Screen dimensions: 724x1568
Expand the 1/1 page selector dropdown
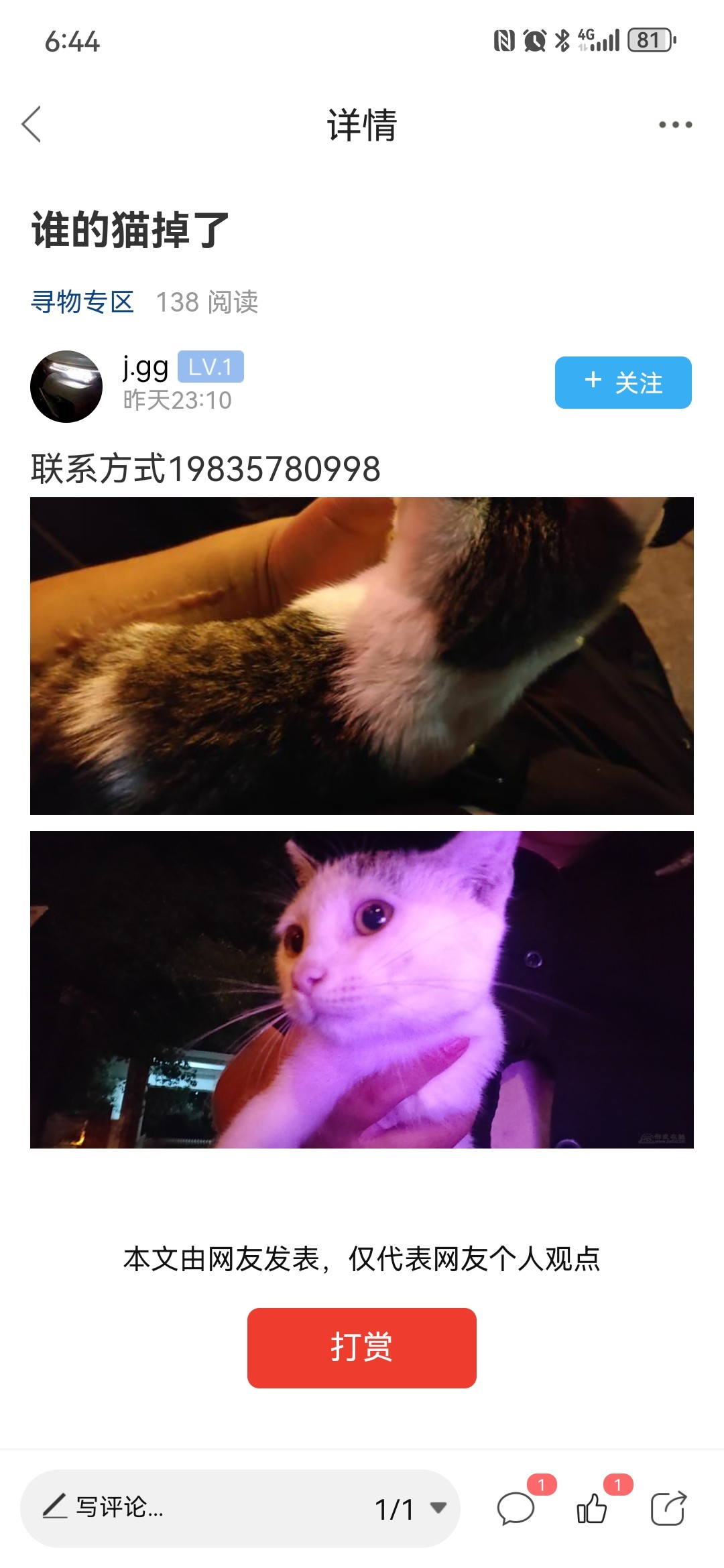click(x=410, y=1509)
